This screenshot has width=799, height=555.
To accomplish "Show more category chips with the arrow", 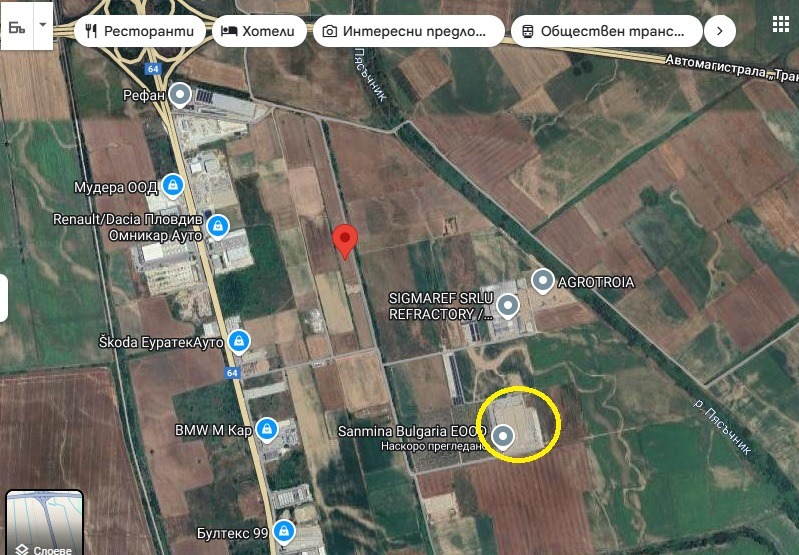I will point(720,31).
